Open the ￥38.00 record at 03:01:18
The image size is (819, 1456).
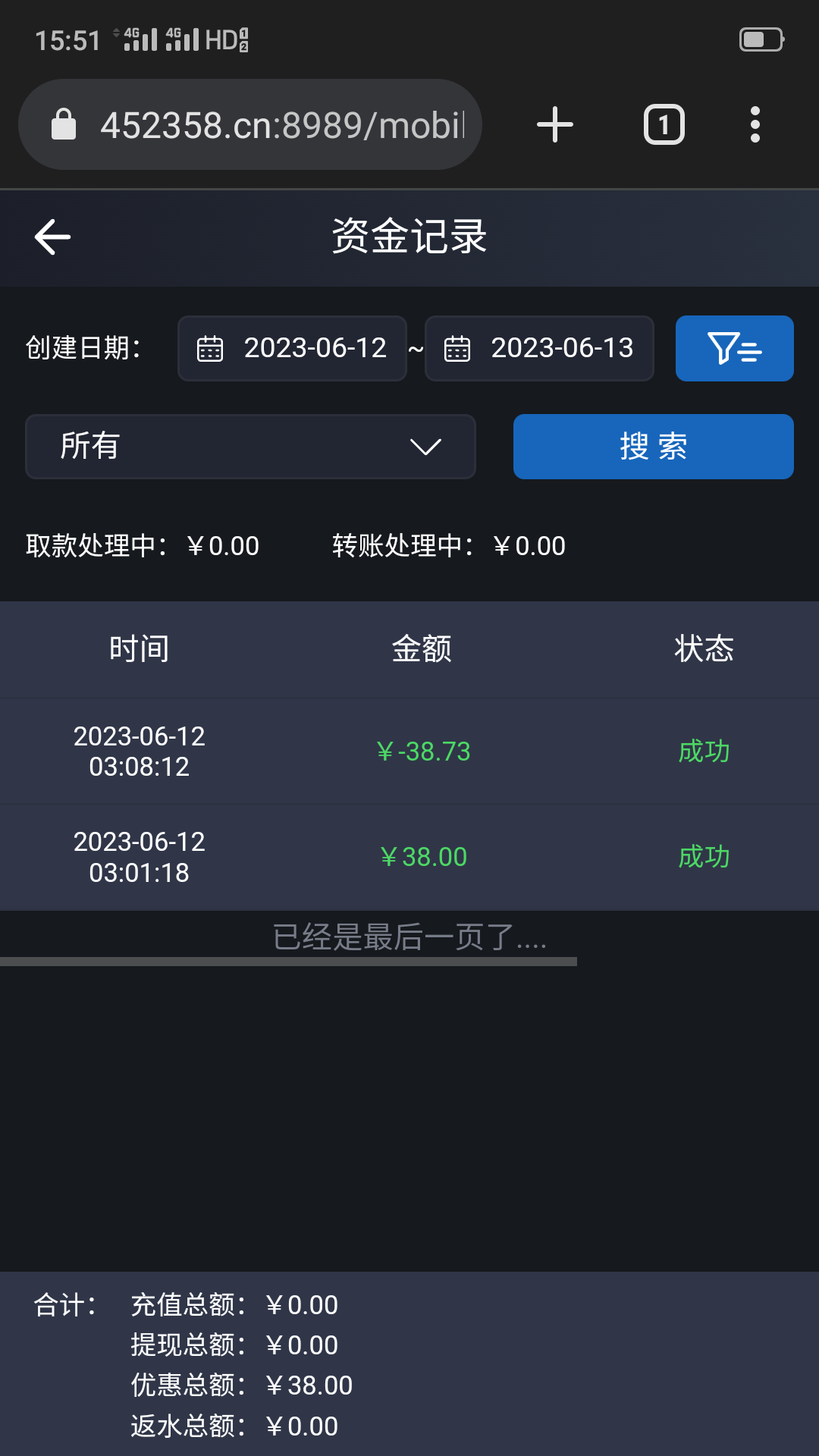[409, 857]
